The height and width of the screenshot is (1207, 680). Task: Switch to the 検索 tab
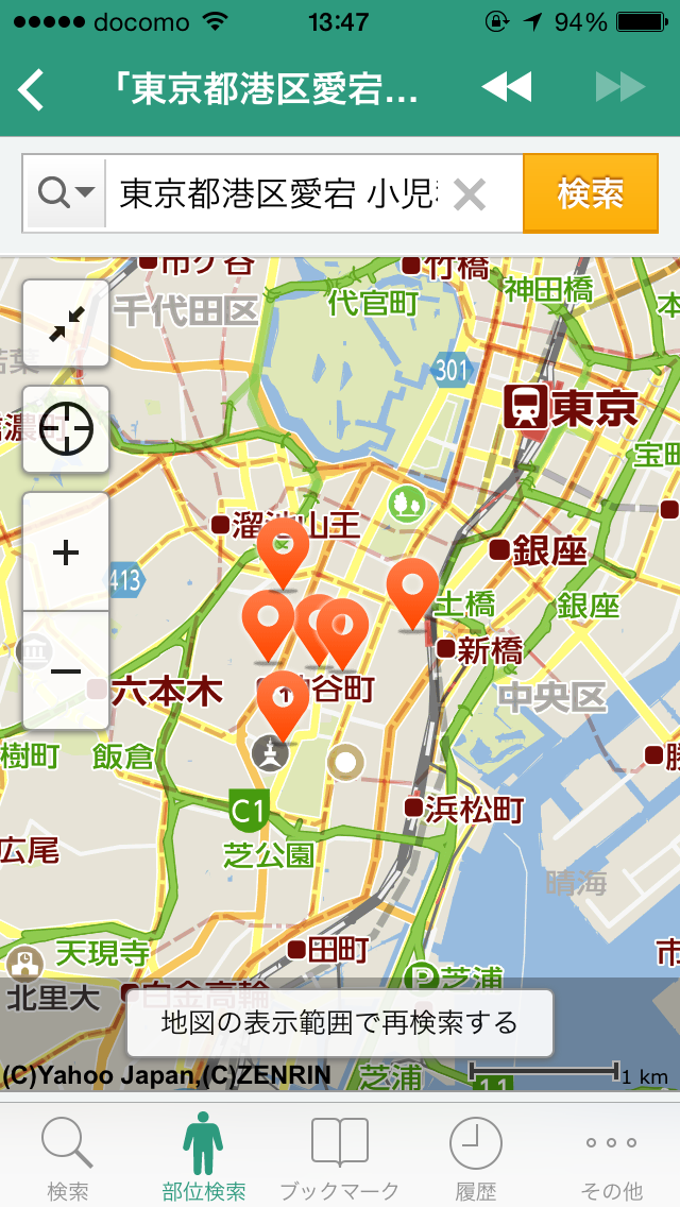[68, 1160]
